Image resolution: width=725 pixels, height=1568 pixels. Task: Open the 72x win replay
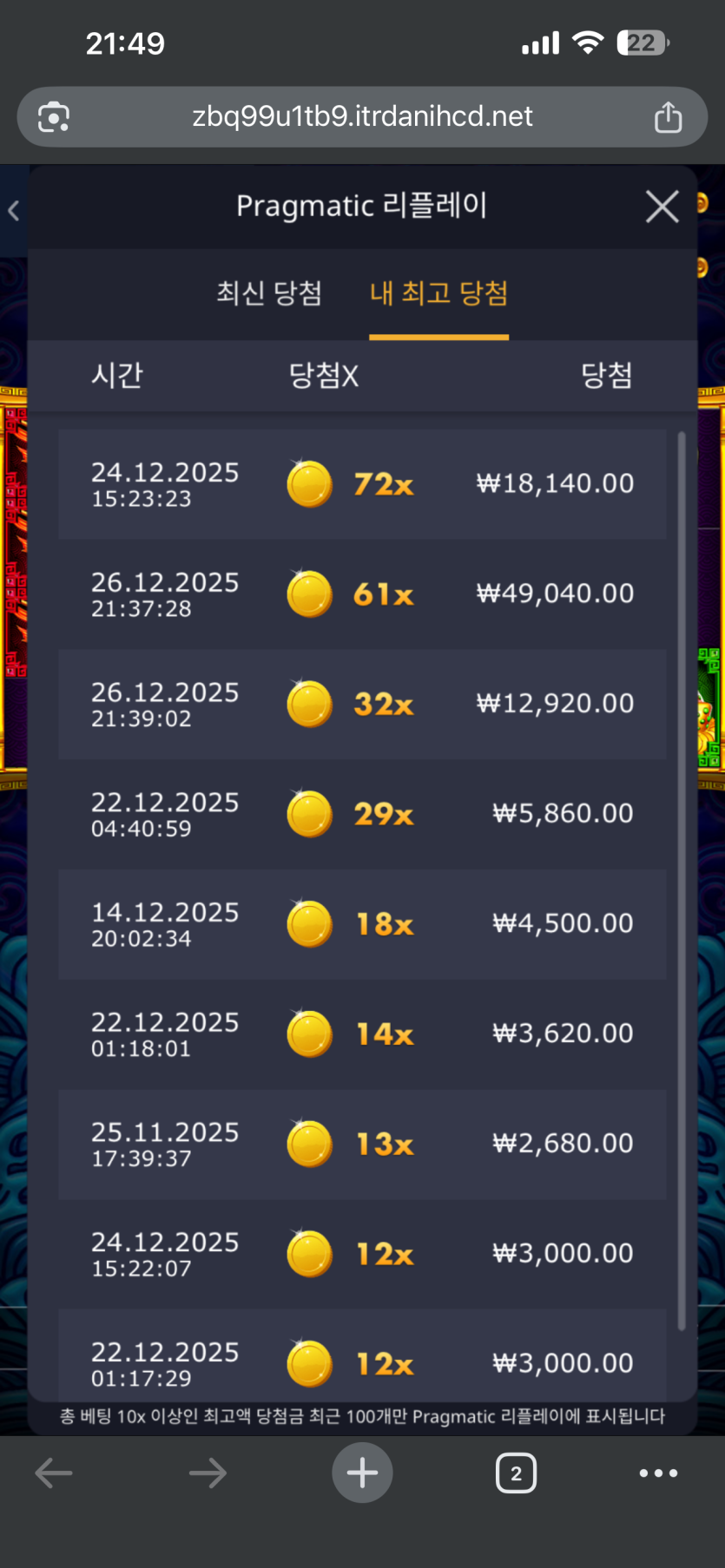click(362, 484)
